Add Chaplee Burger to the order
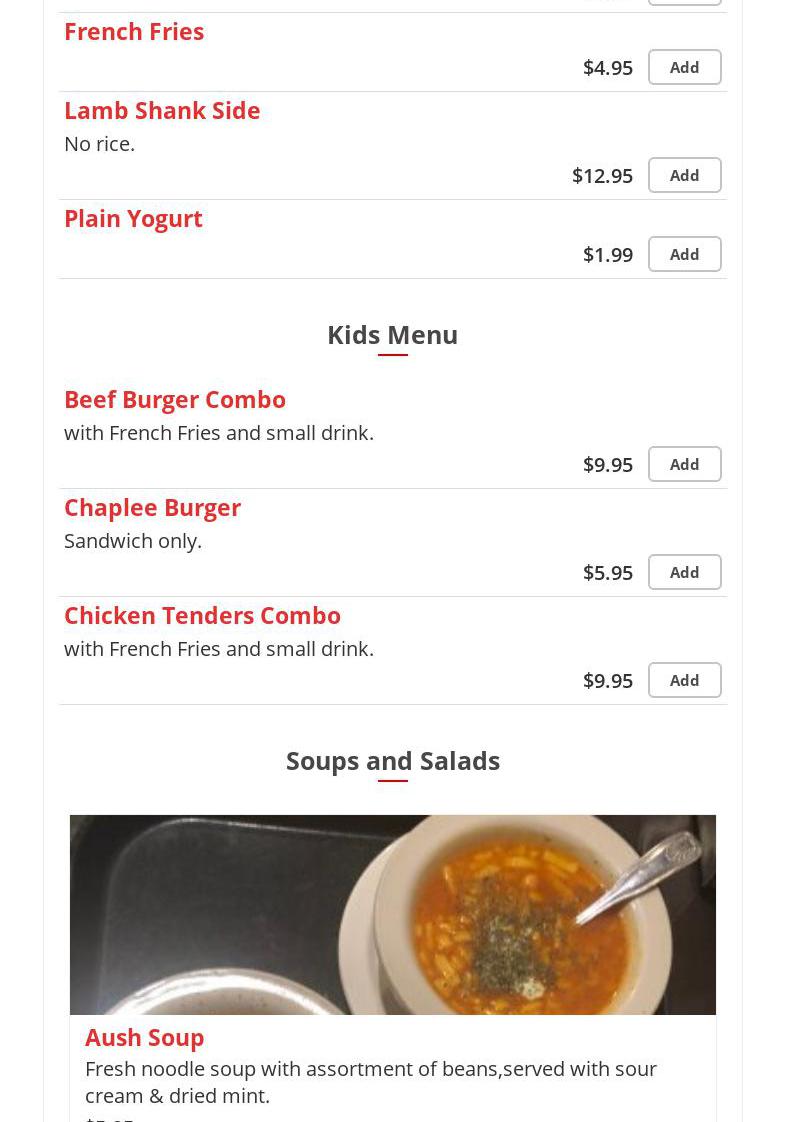 (x=684, y=572)
